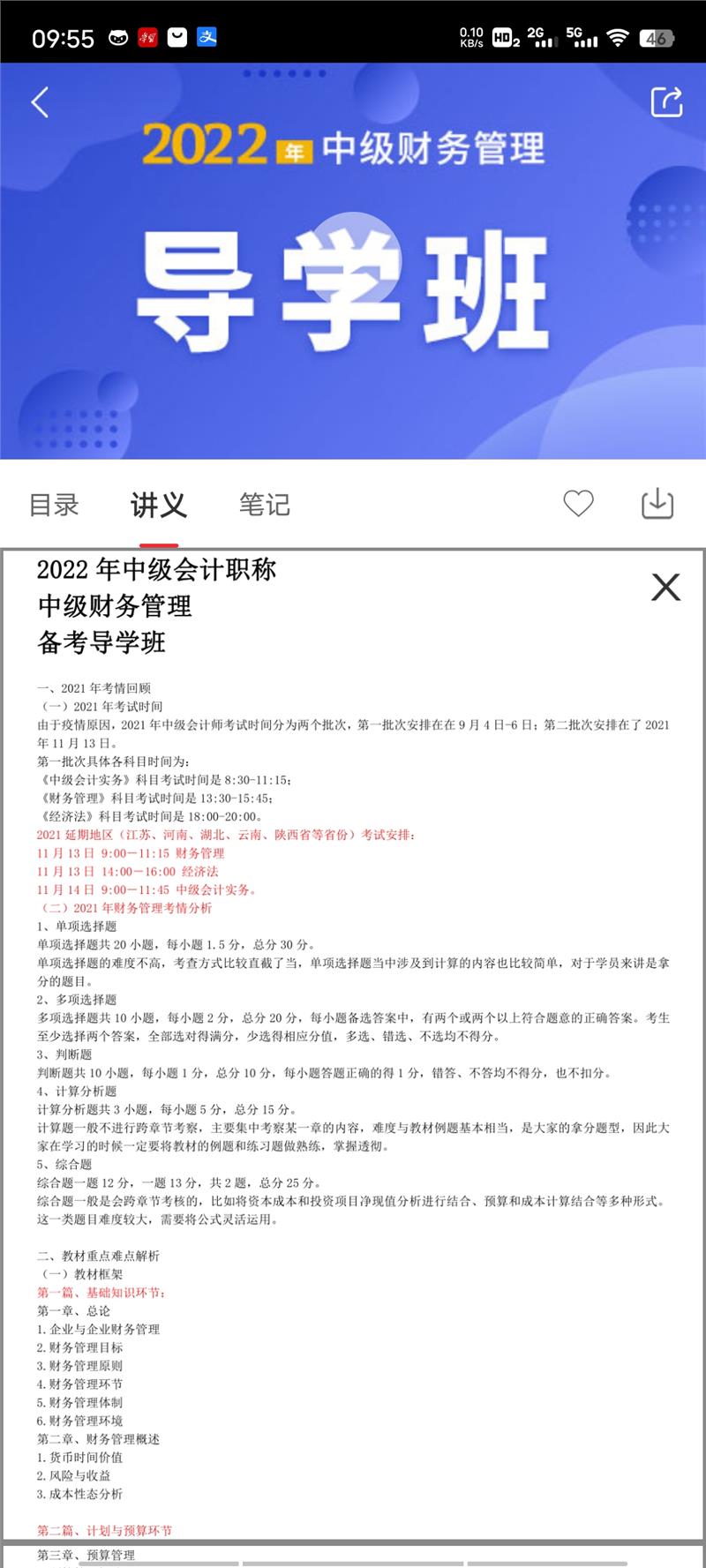This screenshot has width=706, height=1568.
Task: Close the handout document panel
Action: (665, 587)
